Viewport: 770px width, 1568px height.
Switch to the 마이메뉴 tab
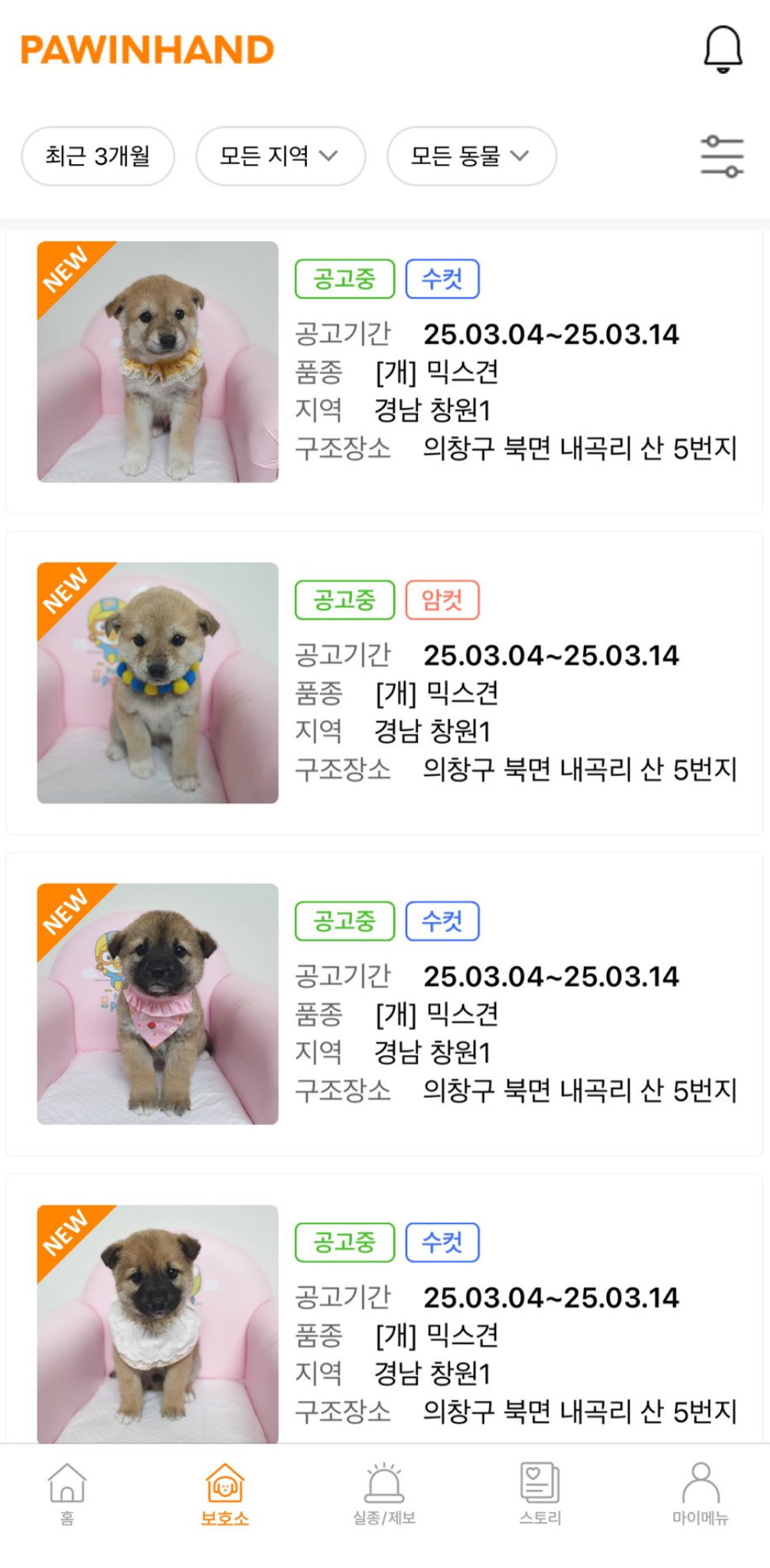pos(701,1493)
